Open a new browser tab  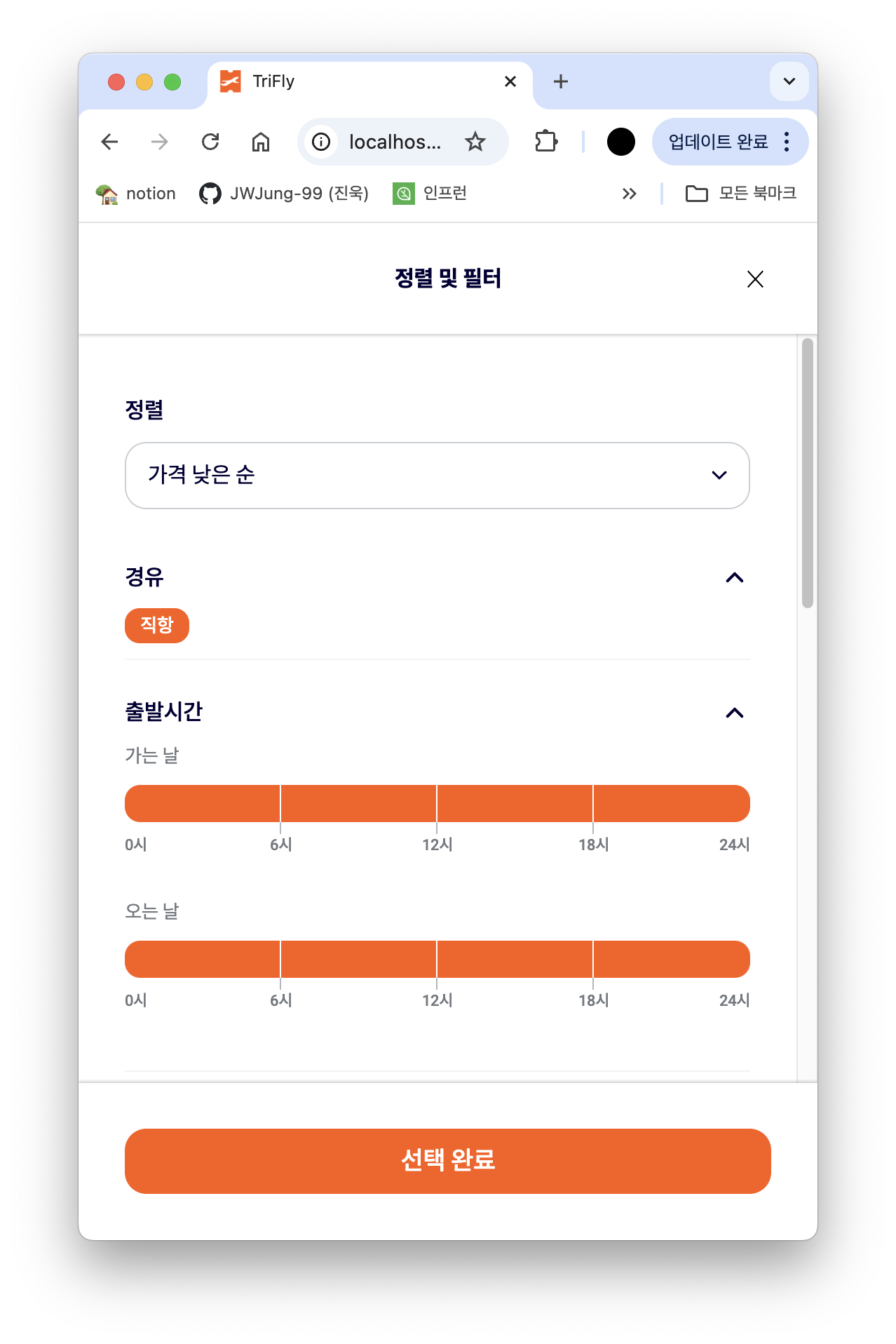coord(560,82)
